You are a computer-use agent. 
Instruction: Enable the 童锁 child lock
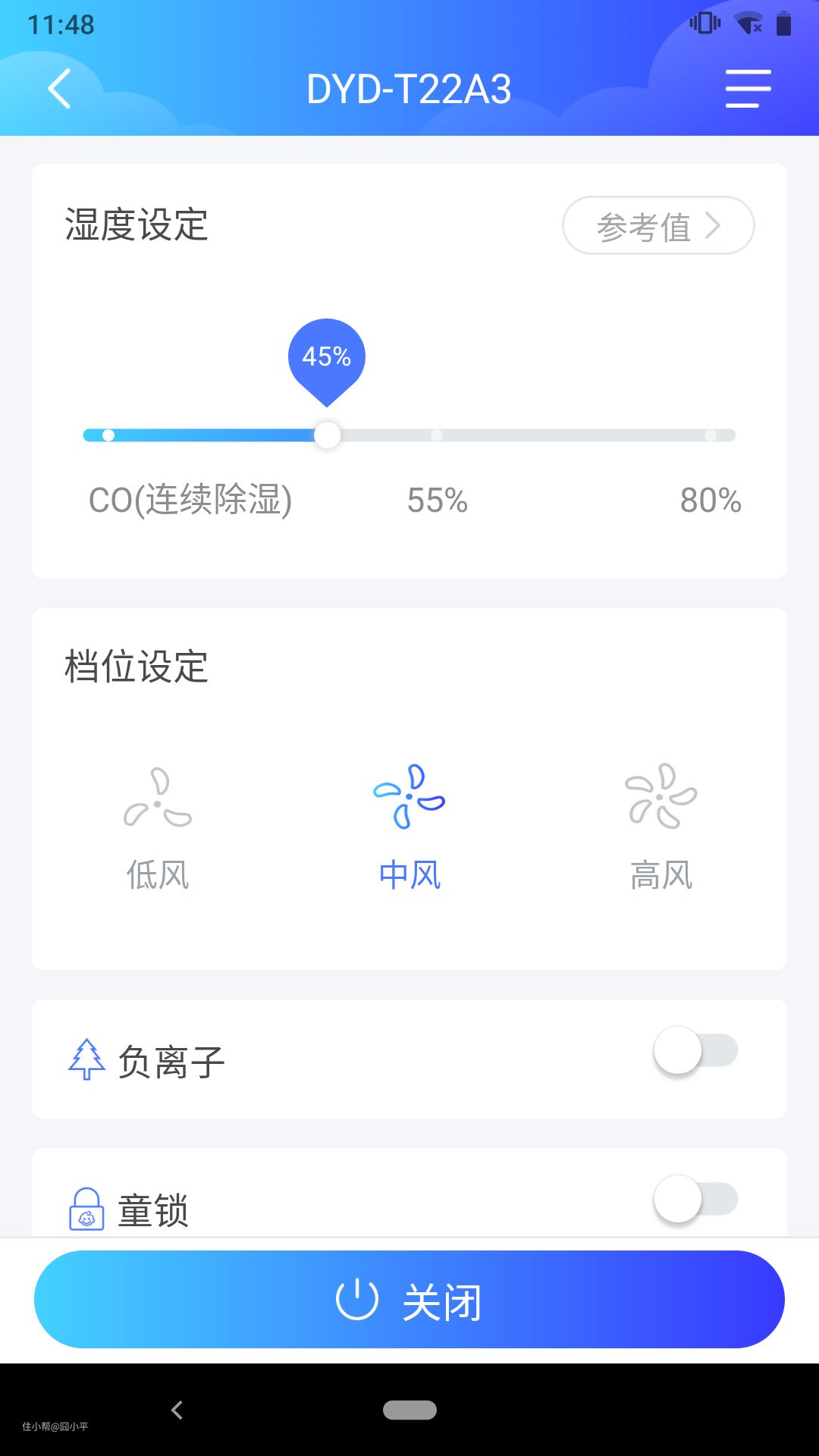pyautogui.click(x=695, y=1200)
